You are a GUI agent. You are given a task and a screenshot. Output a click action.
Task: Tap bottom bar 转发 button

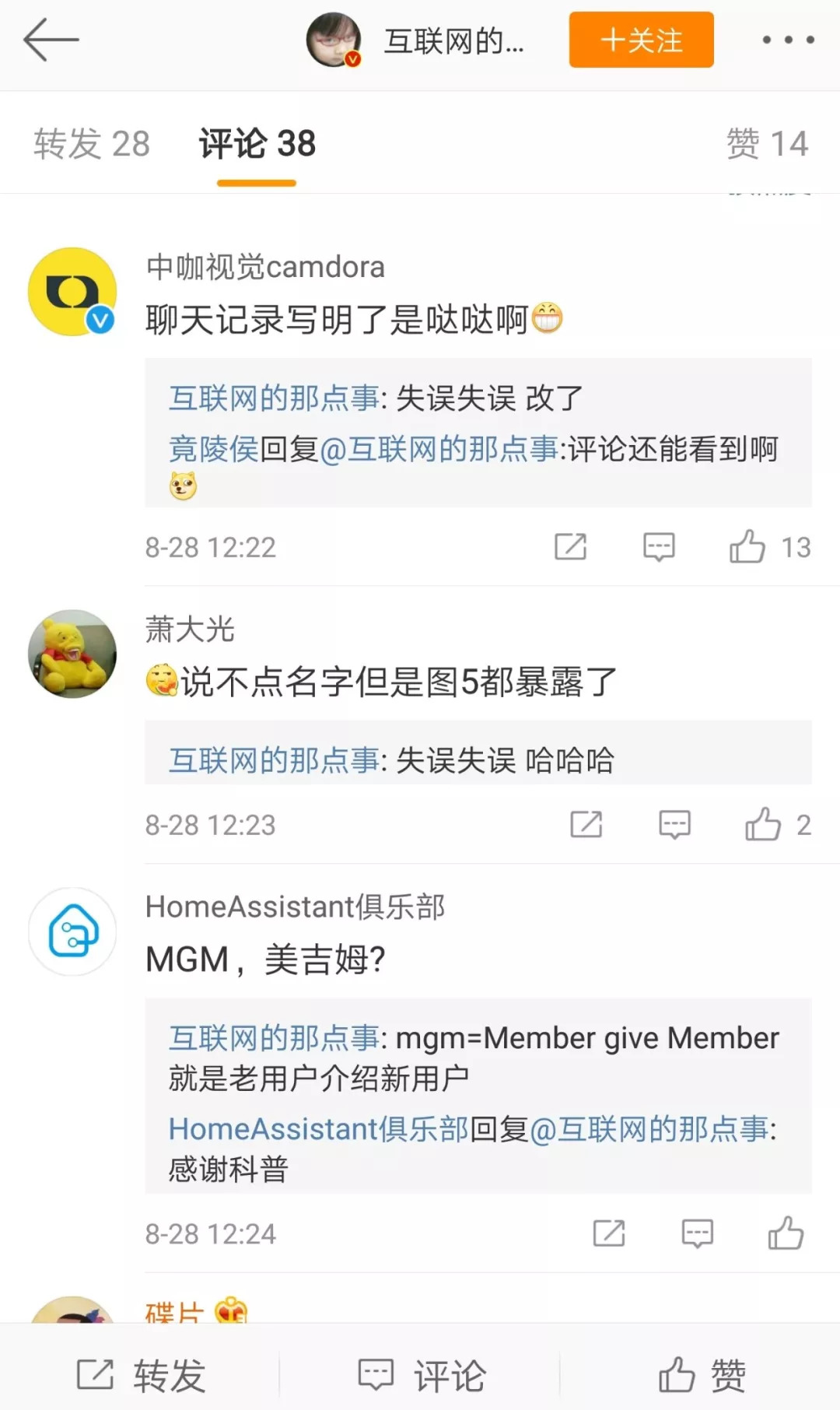tap(142, 1375)
